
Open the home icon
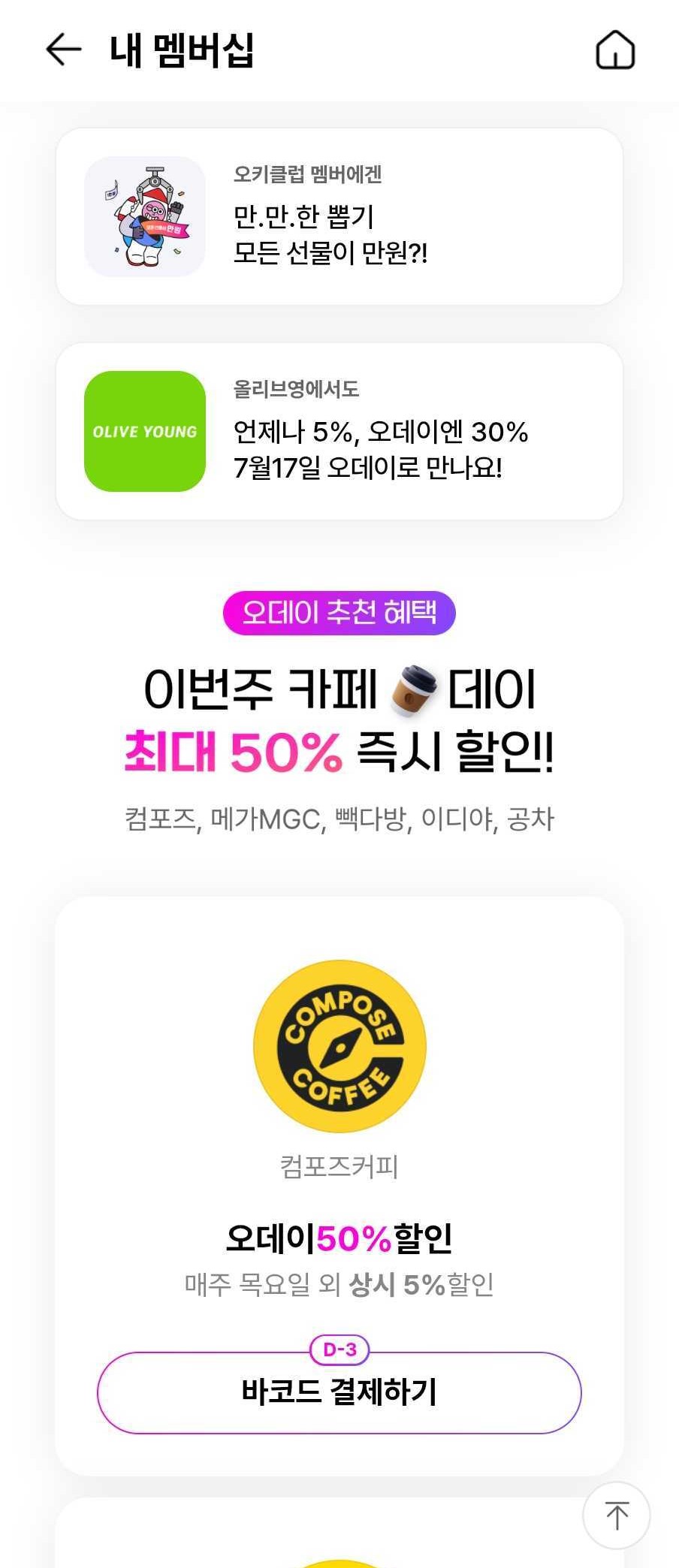click(615, 50)
